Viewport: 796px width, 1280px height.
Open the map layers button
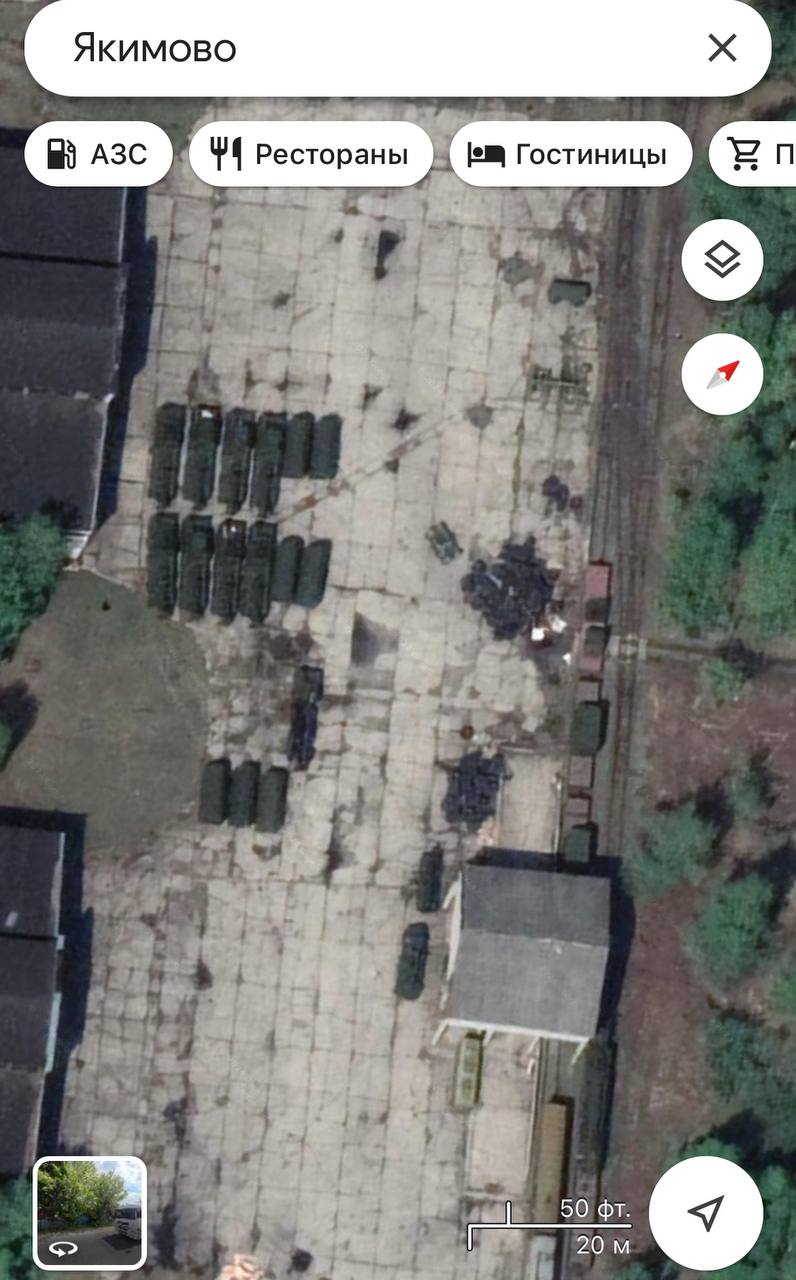722,262
